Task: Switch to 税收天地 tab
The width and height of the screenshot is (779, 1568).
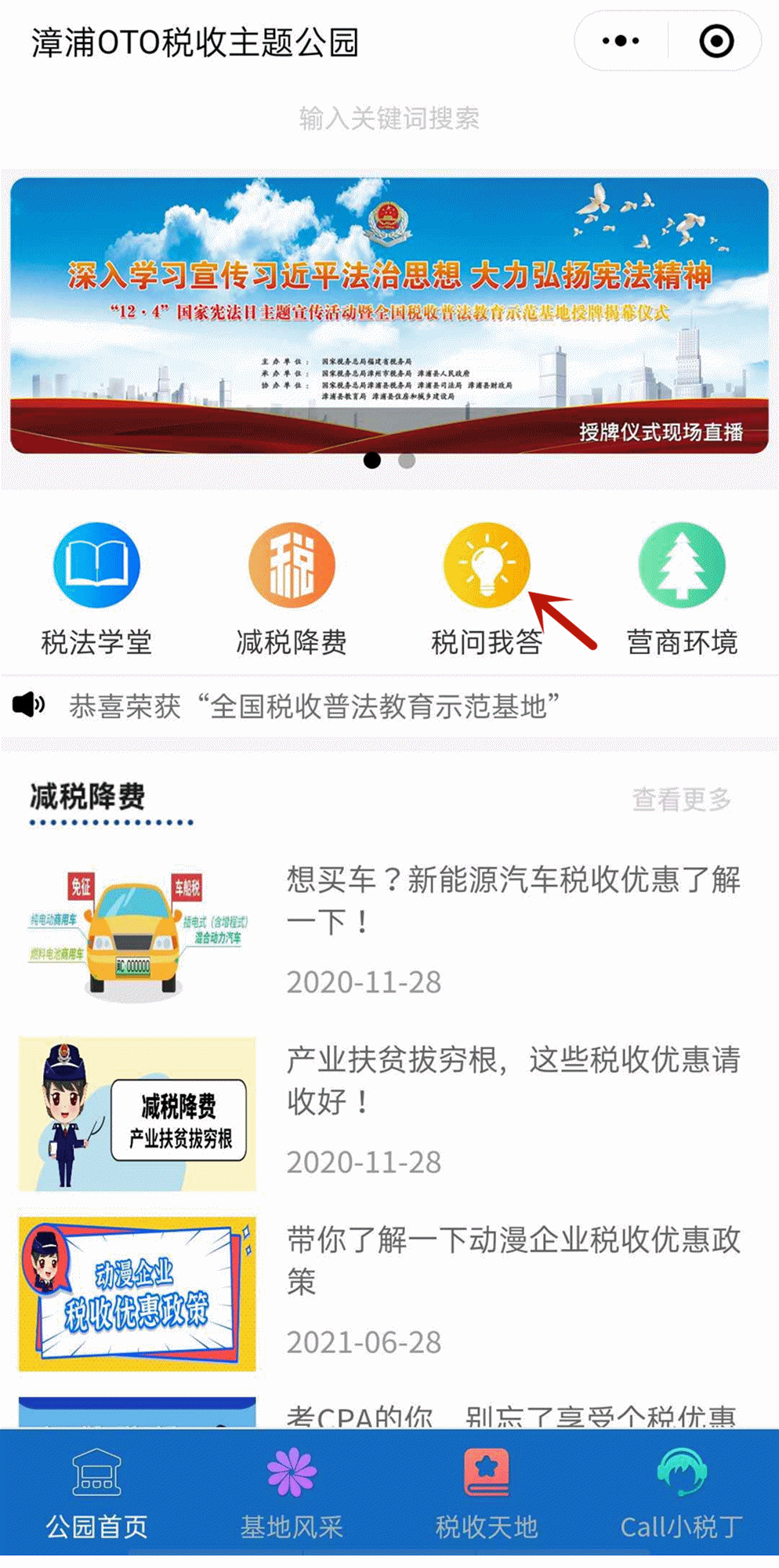Action: 487,1493
